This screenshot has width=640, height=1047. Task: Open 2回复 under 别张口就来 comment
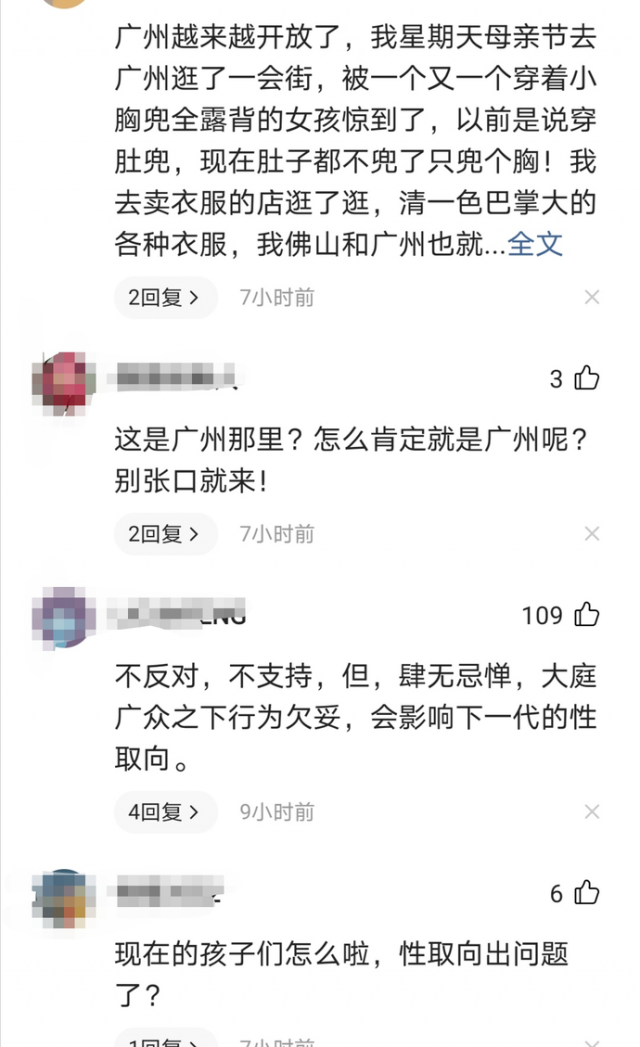click(x=165, y=534)
